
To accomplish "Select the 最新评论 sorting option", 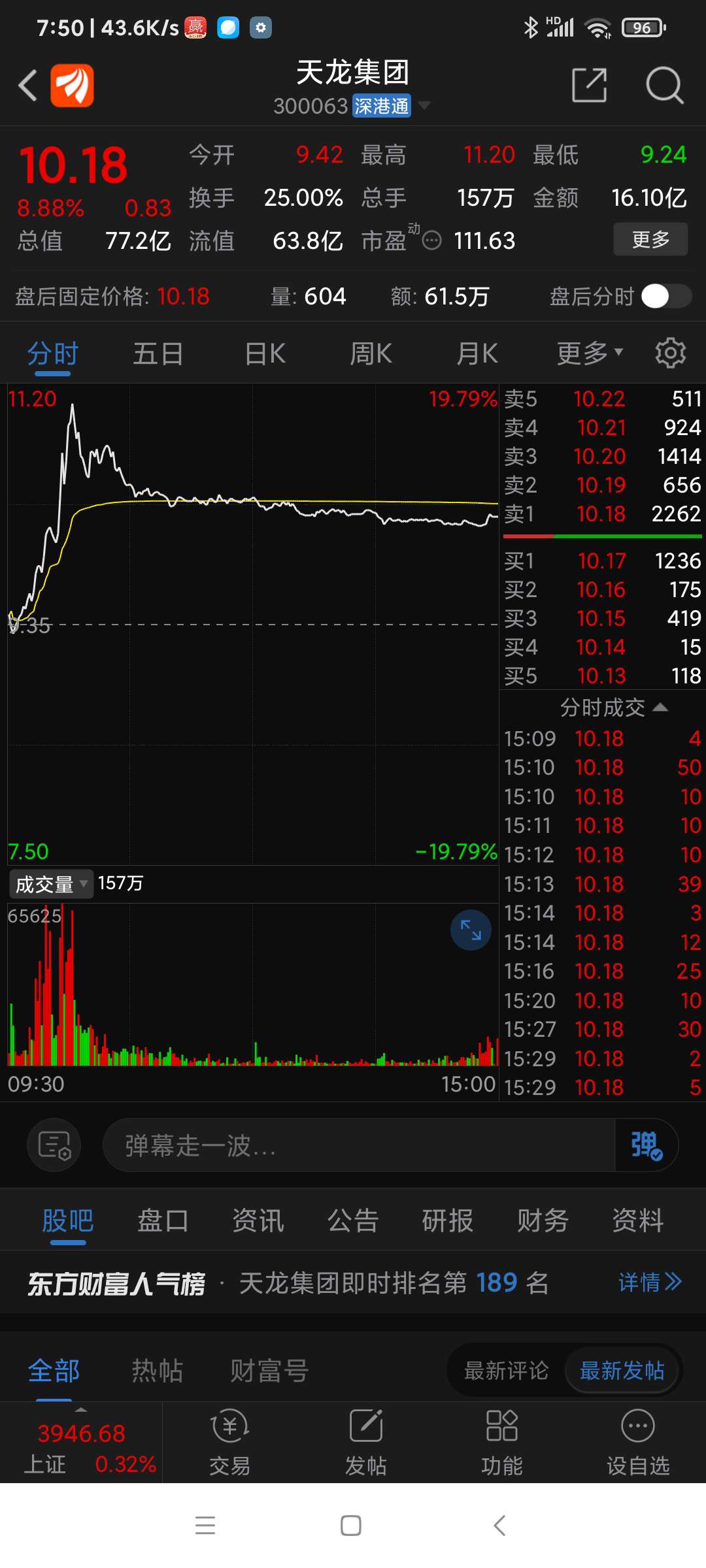I will [x=506, y=1370].
